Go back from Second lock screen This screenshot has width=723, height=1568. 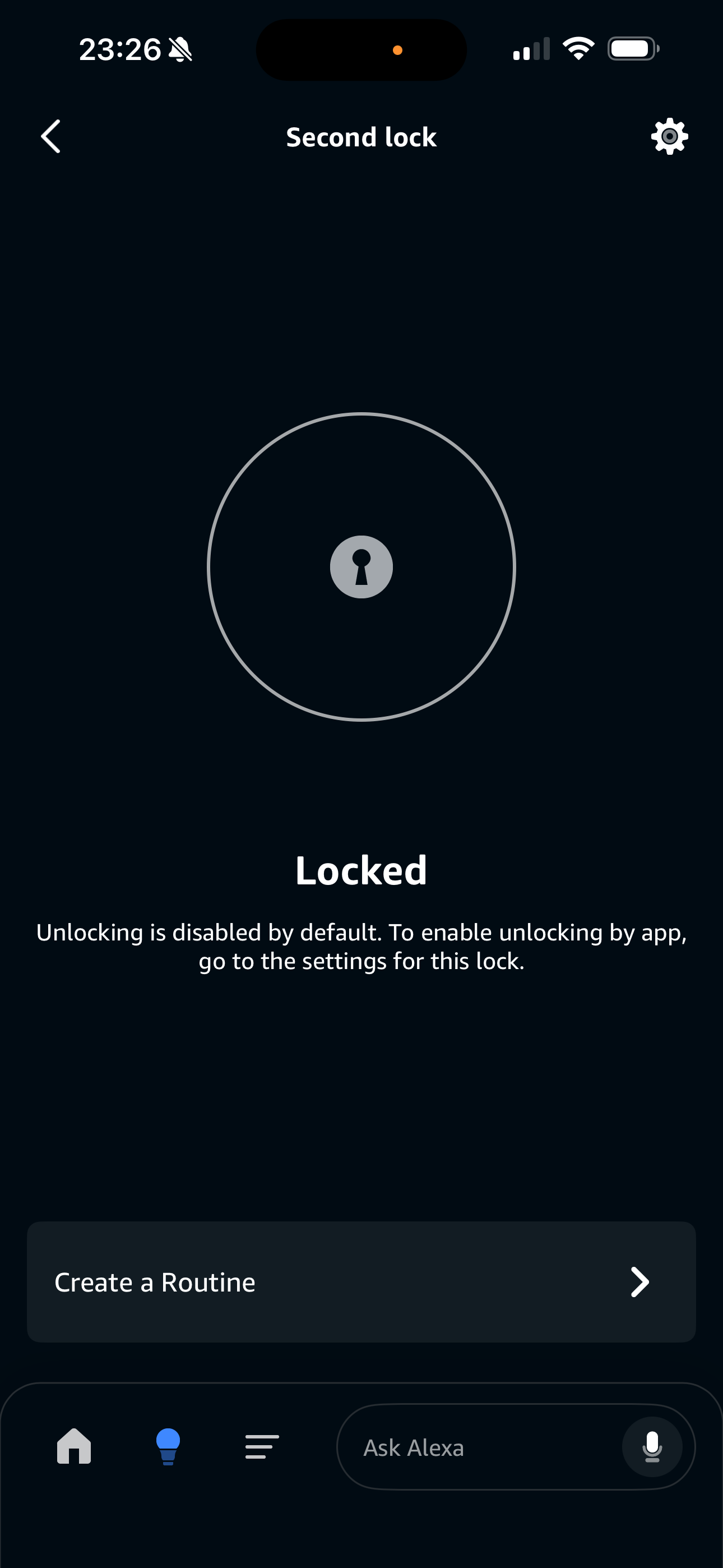51,136
